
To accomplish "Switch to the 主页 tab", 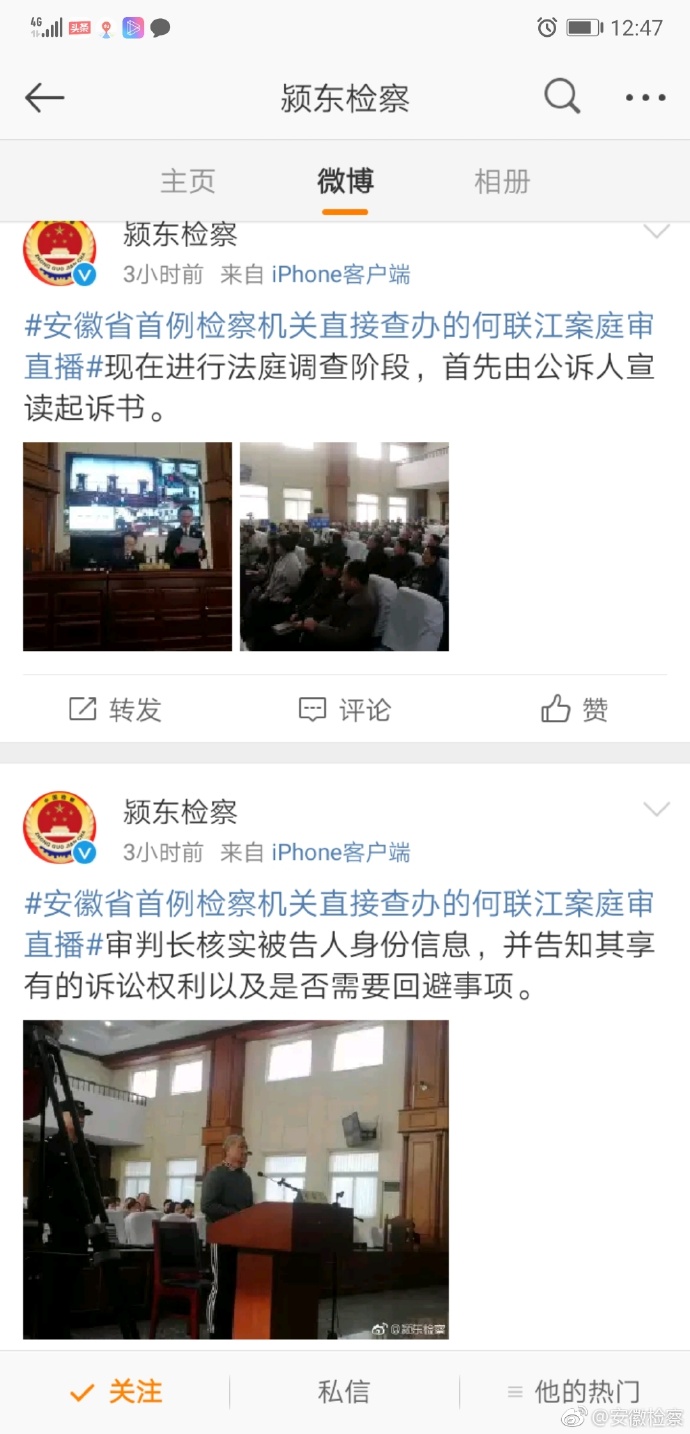I will point(188,182).
